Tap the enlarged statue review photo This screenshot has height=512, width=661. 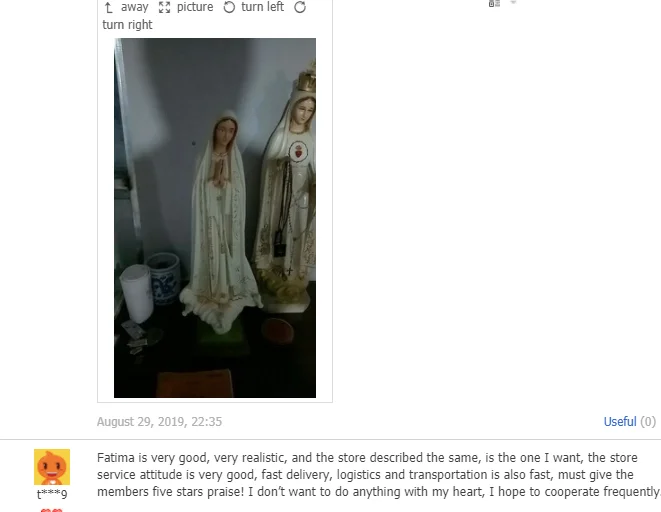[x=215, y=218]
